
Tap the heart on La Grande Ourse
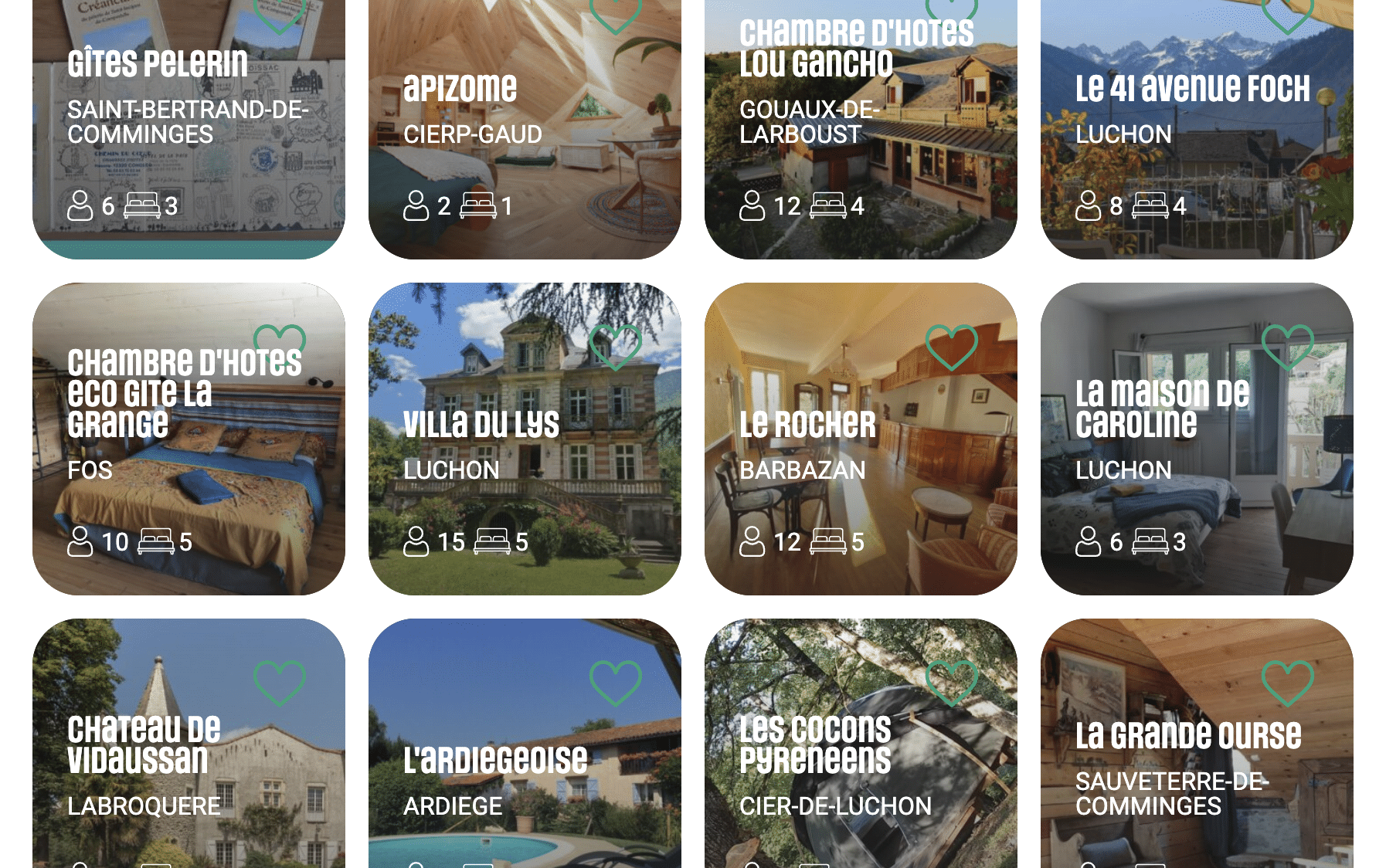1288,682
